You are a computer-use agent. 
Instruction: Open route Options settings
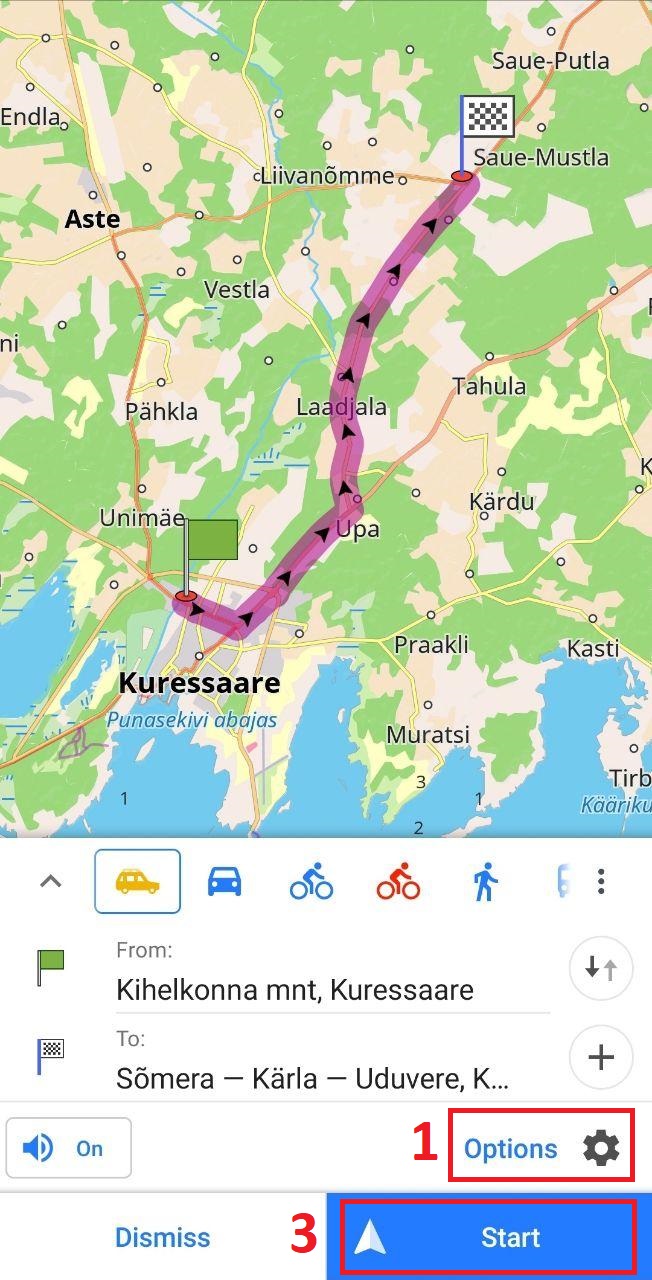[541, 1148]
